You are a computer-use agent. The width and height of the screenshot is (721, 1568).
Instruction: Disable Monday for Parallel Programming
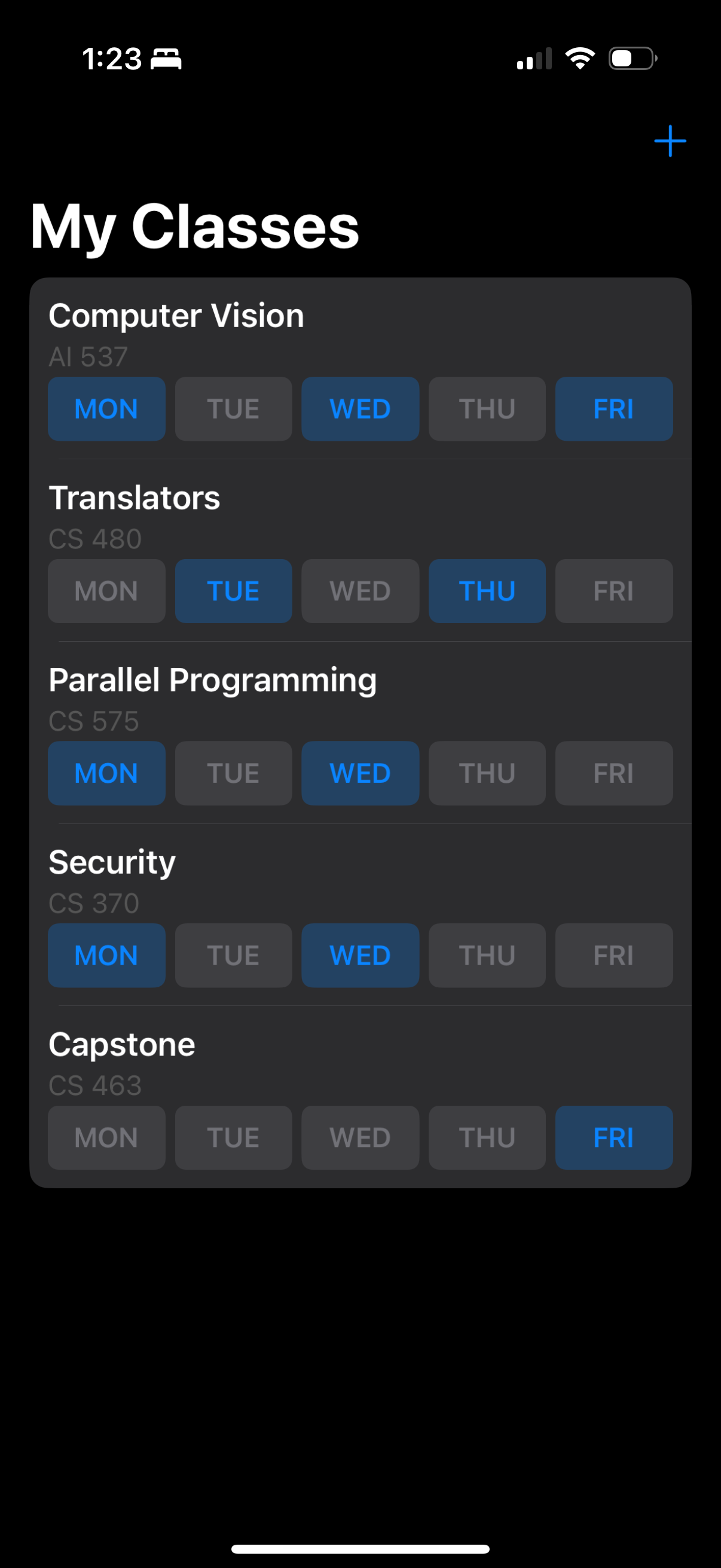click(106, 773)
